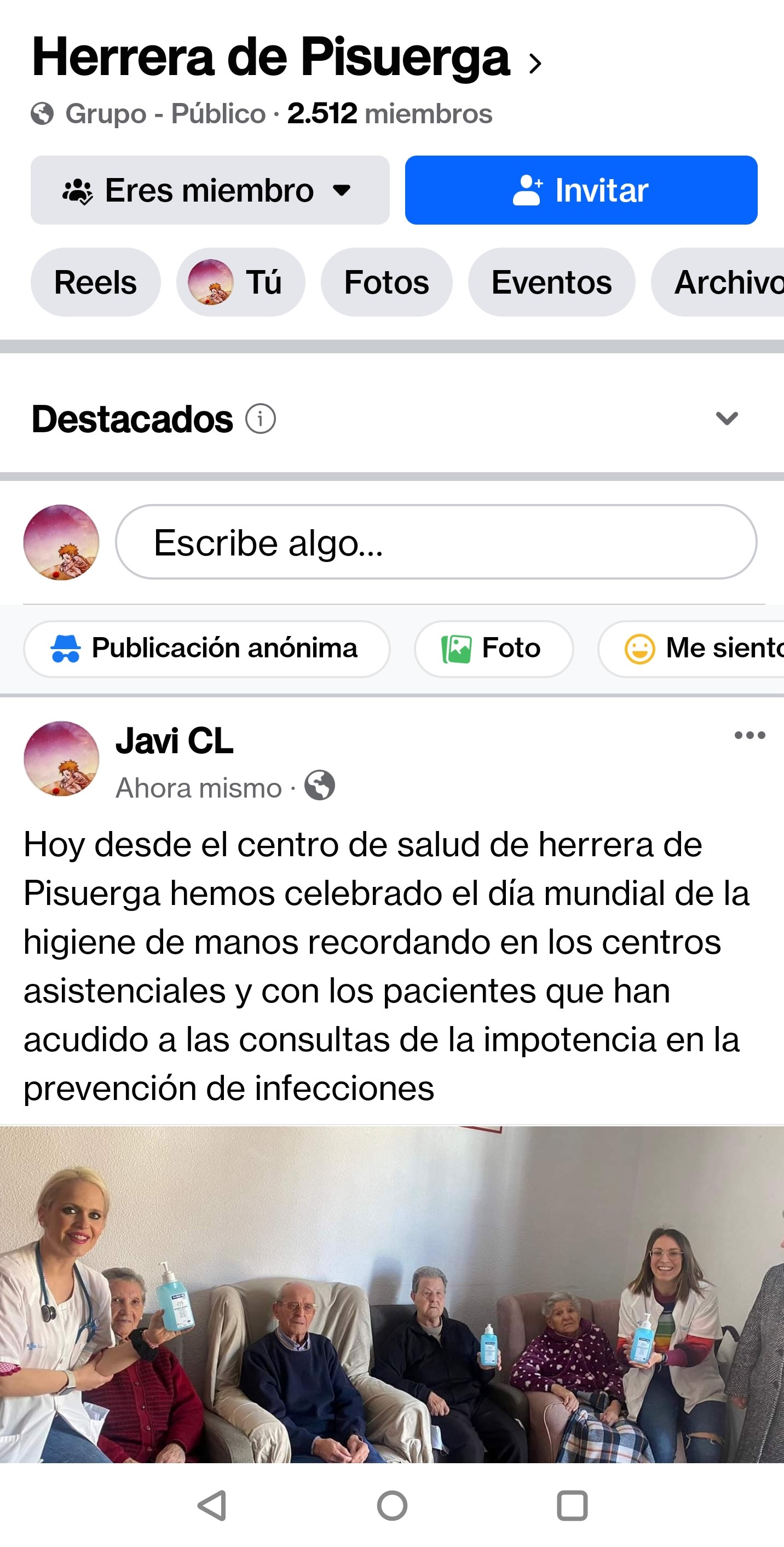Open Javi CL's profile name

pos(174,741)
